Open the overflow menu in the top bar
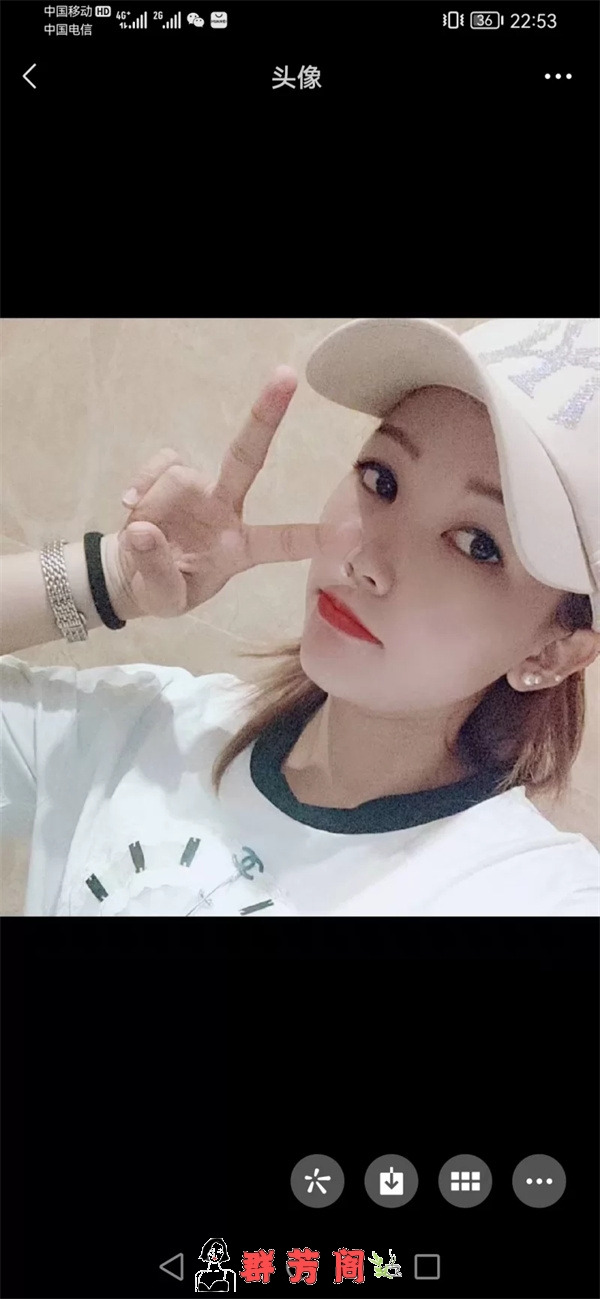This screenshot has width=600, height=1299. pyautogui.click(x=558, y=76)
